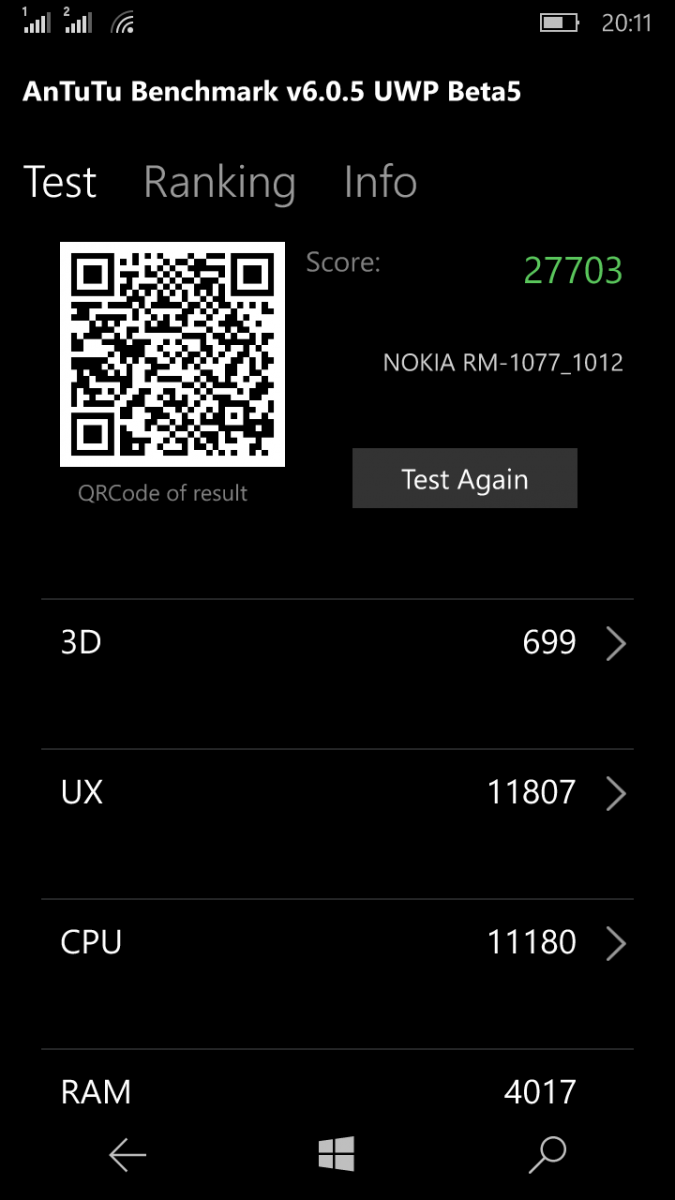Tap the Windows home button
675x1200 pixels.
337,1155
